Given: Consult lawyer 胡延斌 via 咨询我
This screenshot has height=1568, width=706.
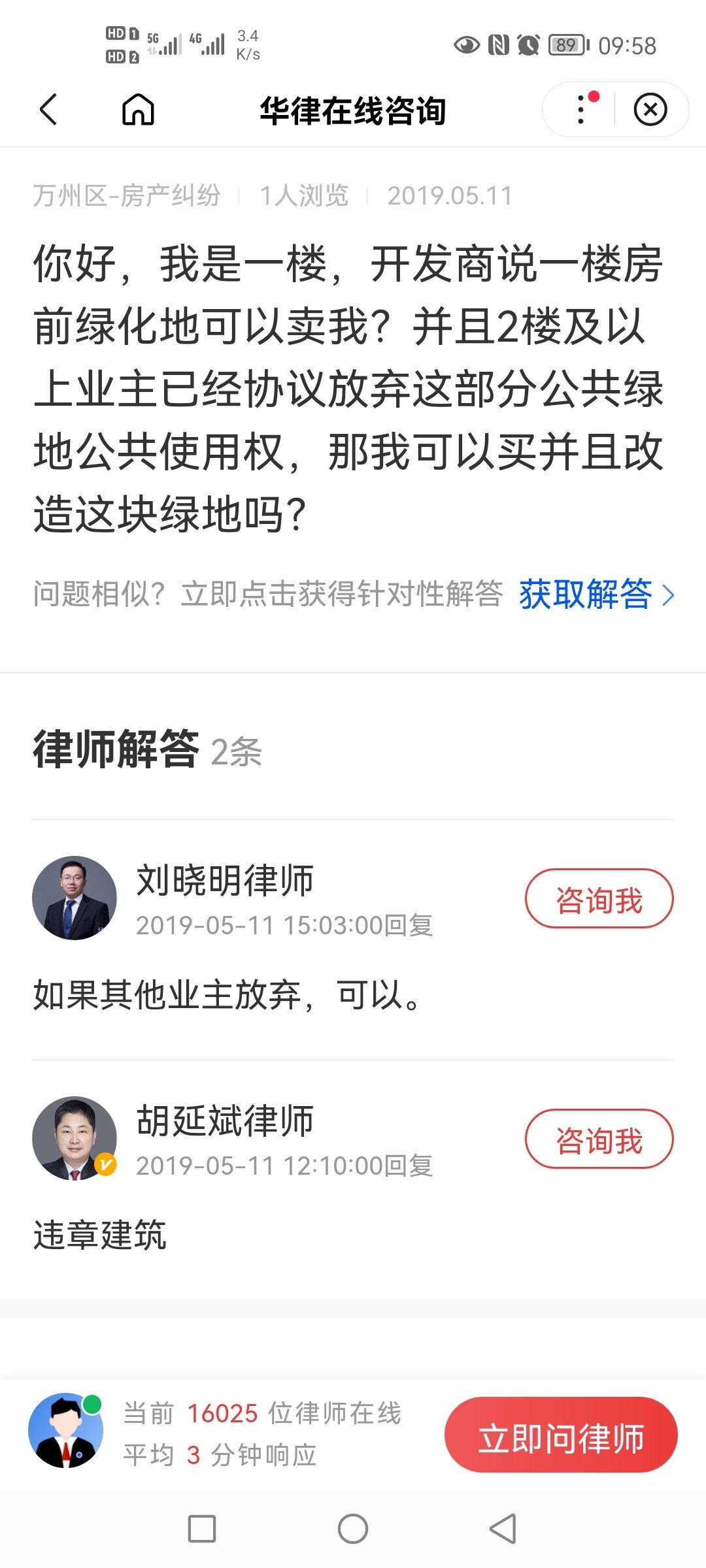Looking at the screenshot, I should point(599,1139).
